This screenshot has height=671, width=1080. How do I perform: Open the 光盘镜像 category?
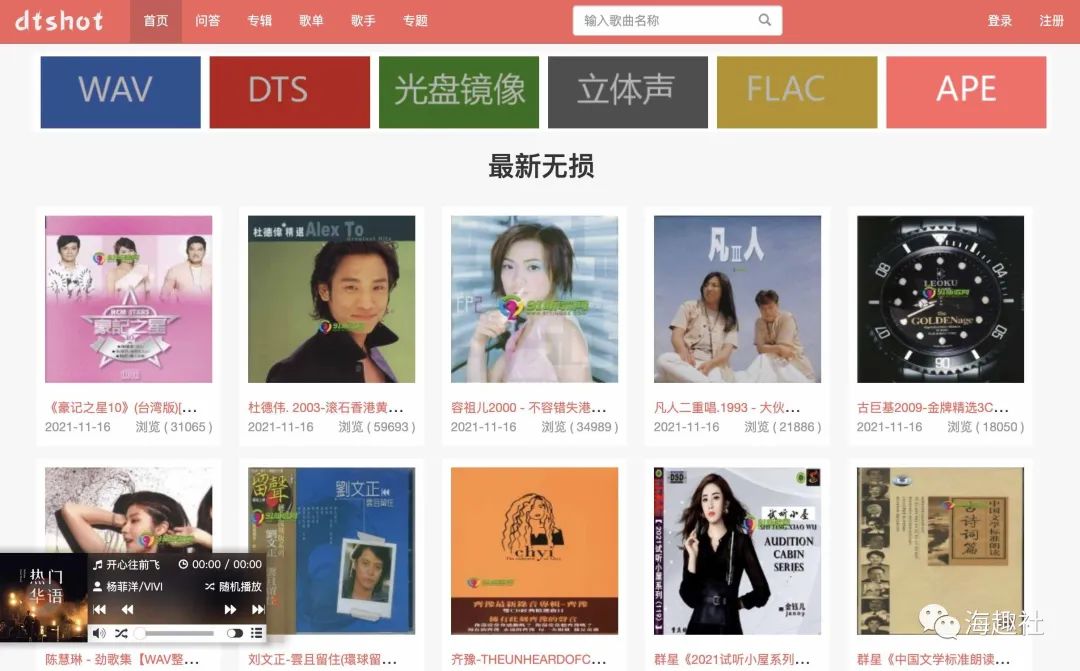(459, 92)
